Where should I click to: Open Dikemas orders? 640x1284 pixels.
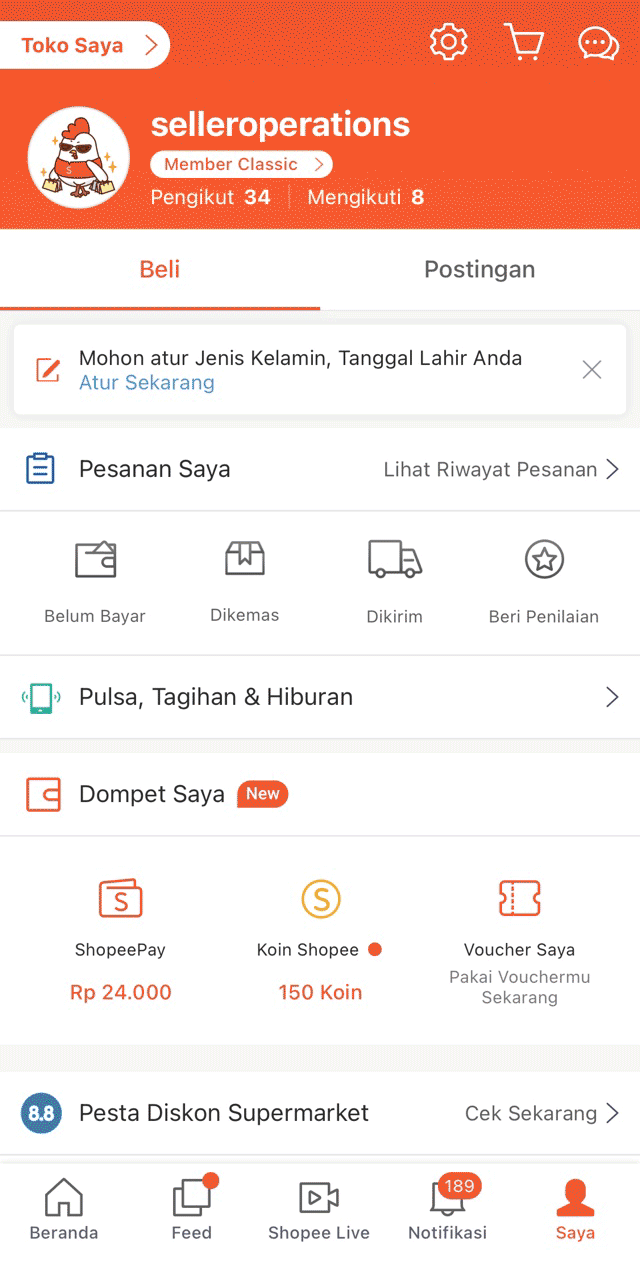(x=245, y=582)
